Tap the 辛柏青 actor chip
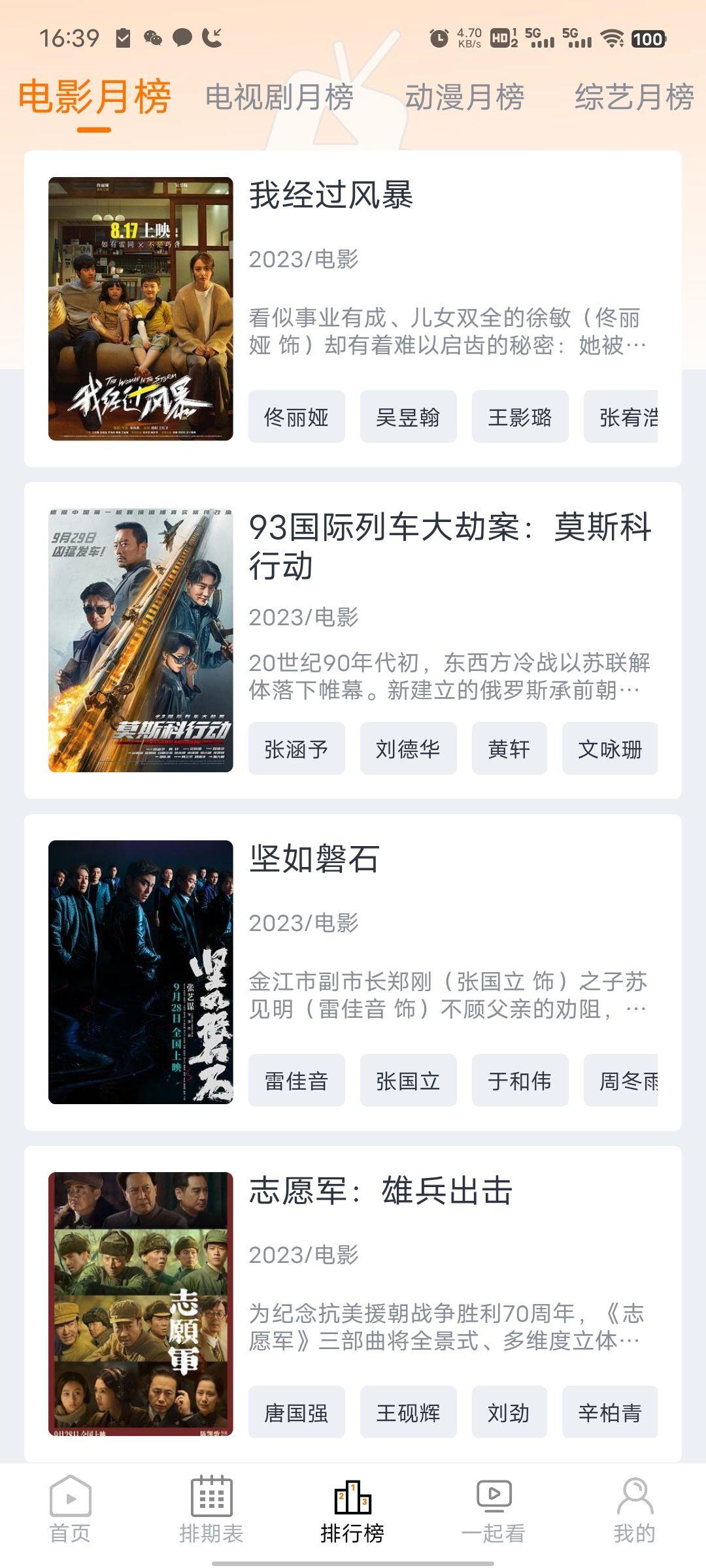This screenshot has width=706, height=1568. 609,1413
